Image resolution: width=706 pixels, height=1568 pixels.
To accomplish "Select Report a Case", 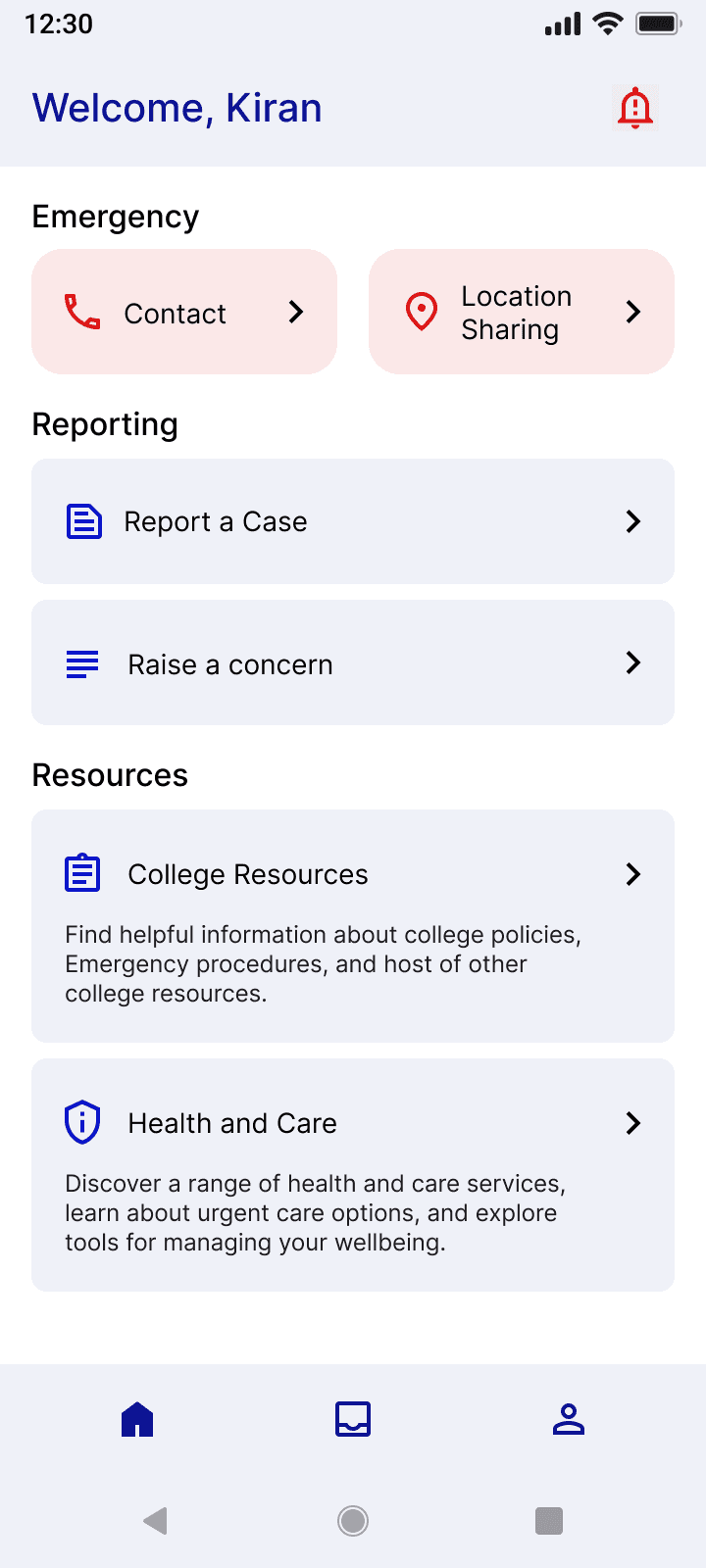I will [353, 521].
